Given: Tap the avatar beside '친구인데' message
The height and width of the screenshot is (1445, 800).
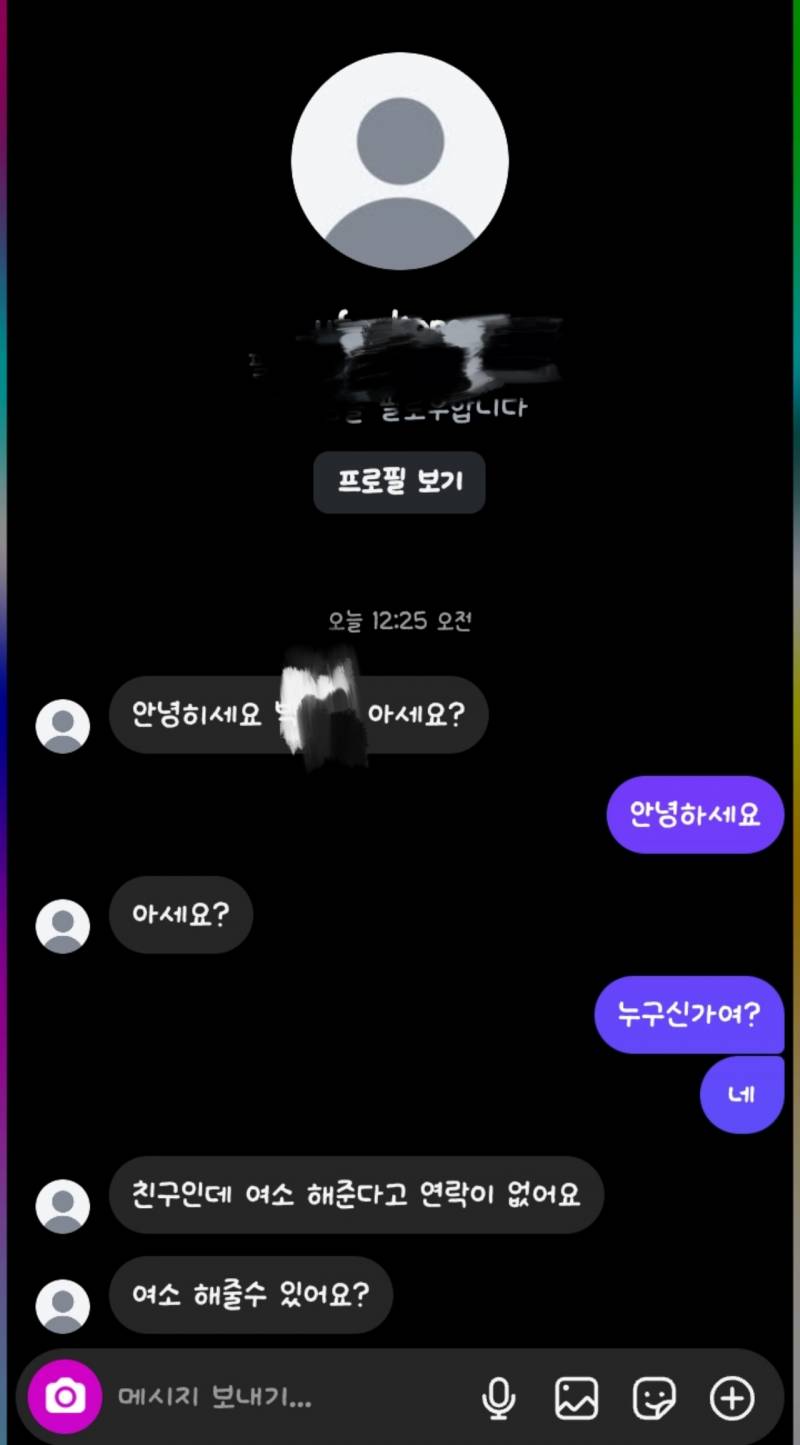Looking at the screenshot, I should coord(62,1207).
